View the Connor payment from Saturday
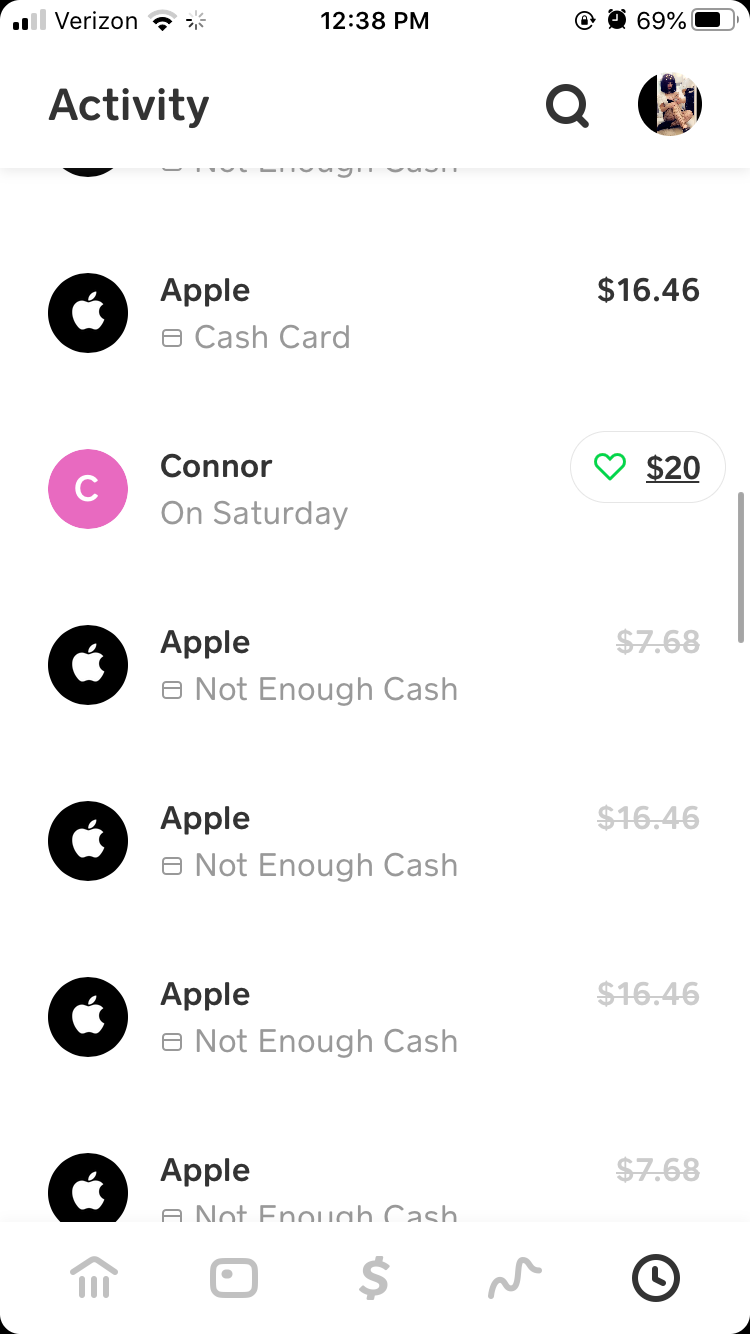 tap(300, 489)
